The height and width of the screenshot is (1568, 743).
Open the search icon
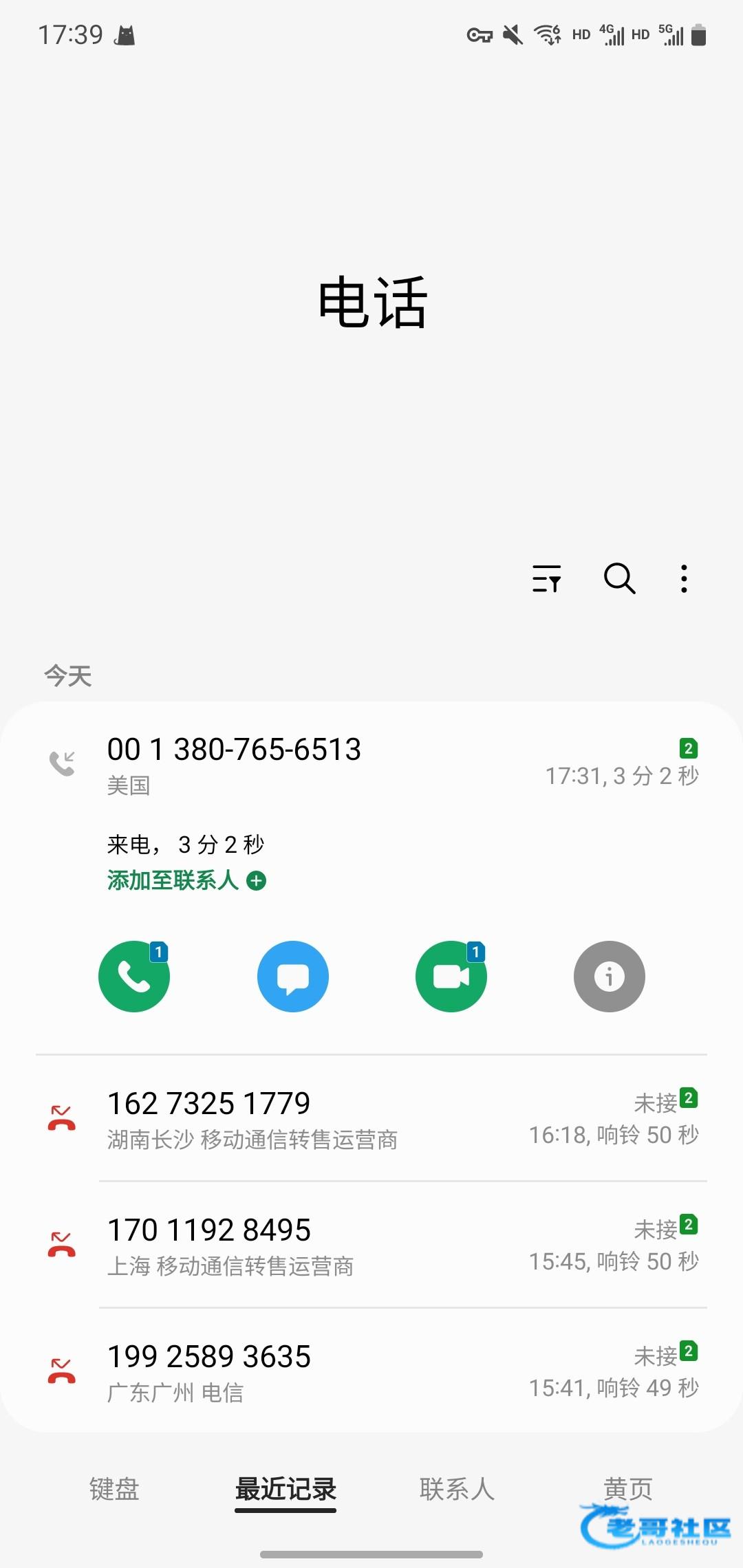pos(619,578)
